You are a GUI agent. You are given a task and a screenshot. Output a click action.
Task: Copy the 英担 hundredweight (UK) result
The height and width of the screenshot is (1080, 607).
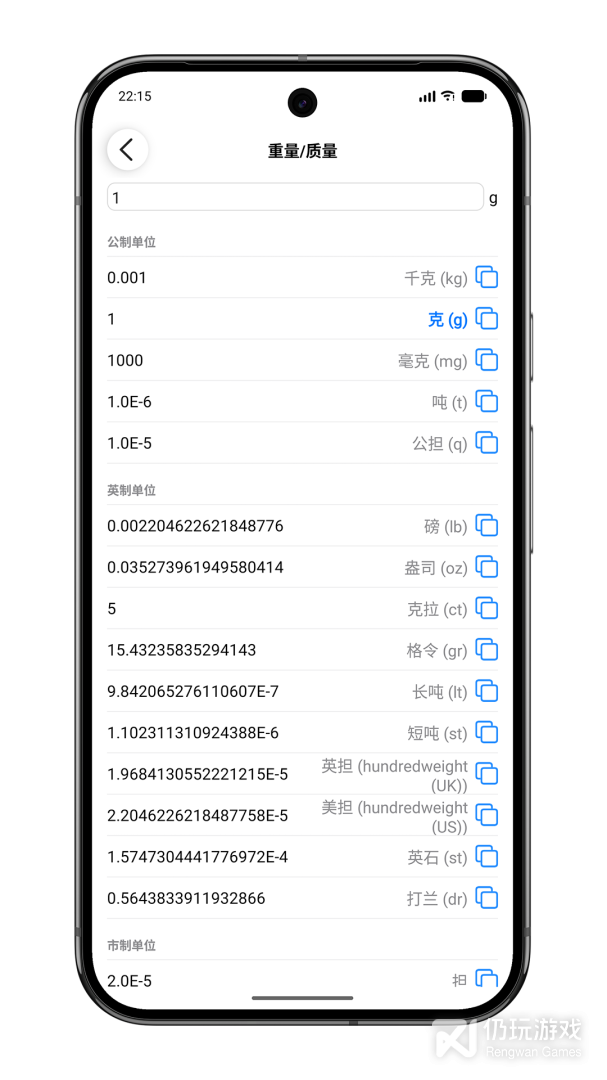(x=487, y=774)
